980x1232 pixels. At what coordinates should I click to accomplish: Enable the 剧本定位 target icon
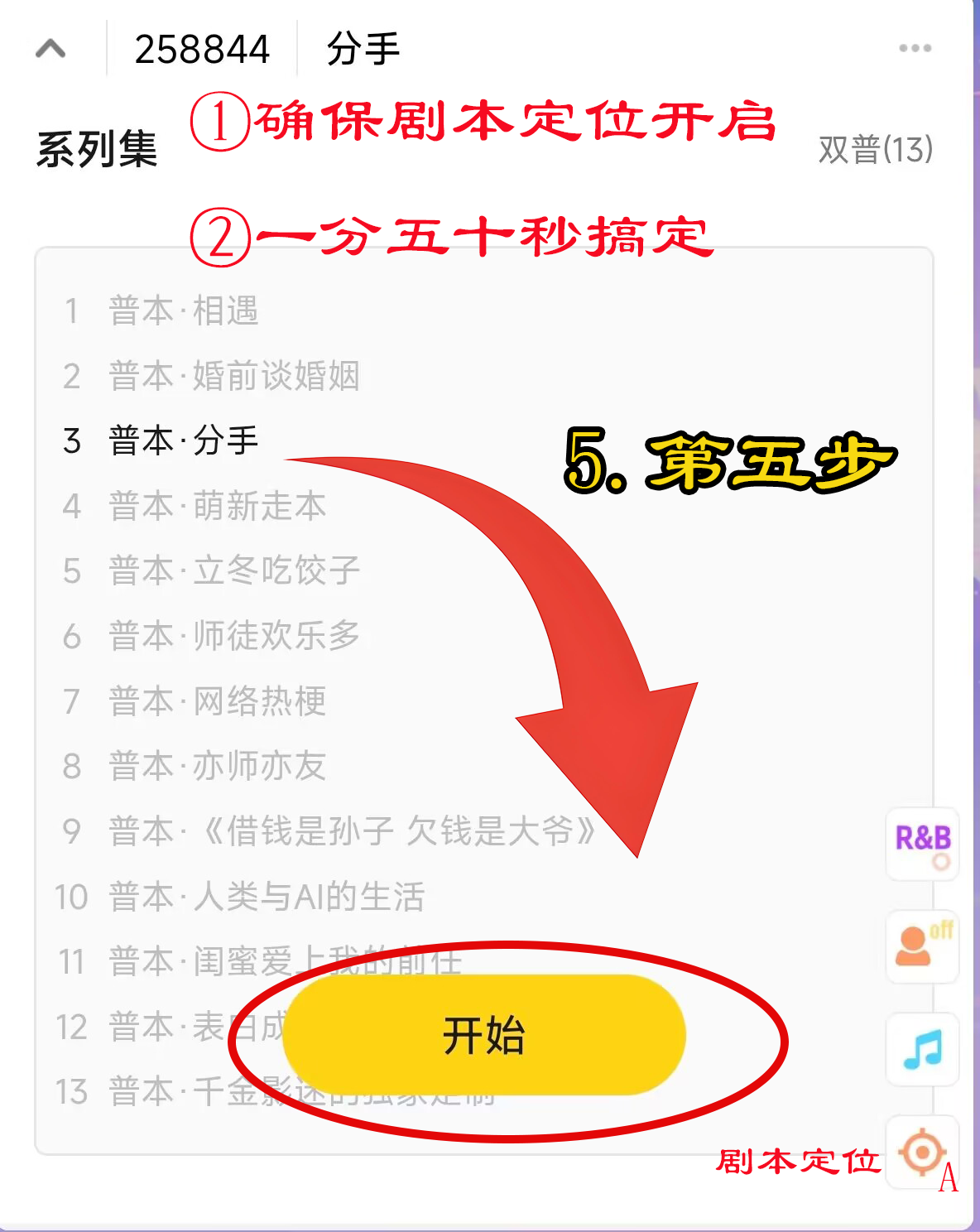click(x=922, y=1152)
